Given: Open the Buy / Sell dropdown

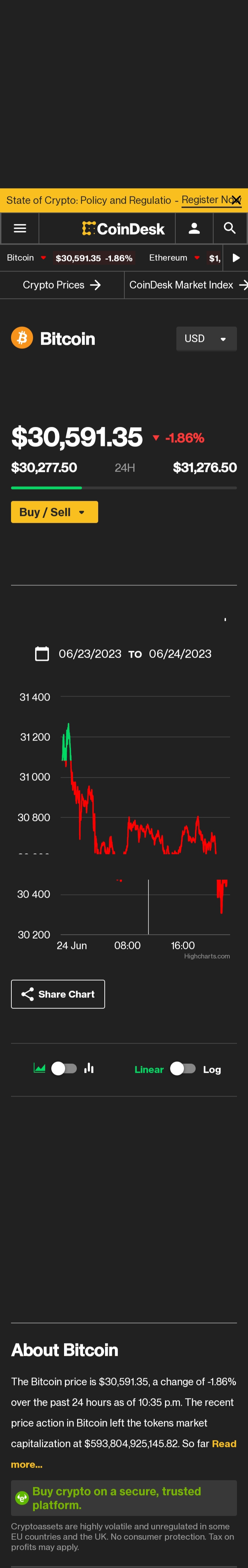Looking at the screenshot, I should point(54,512).
